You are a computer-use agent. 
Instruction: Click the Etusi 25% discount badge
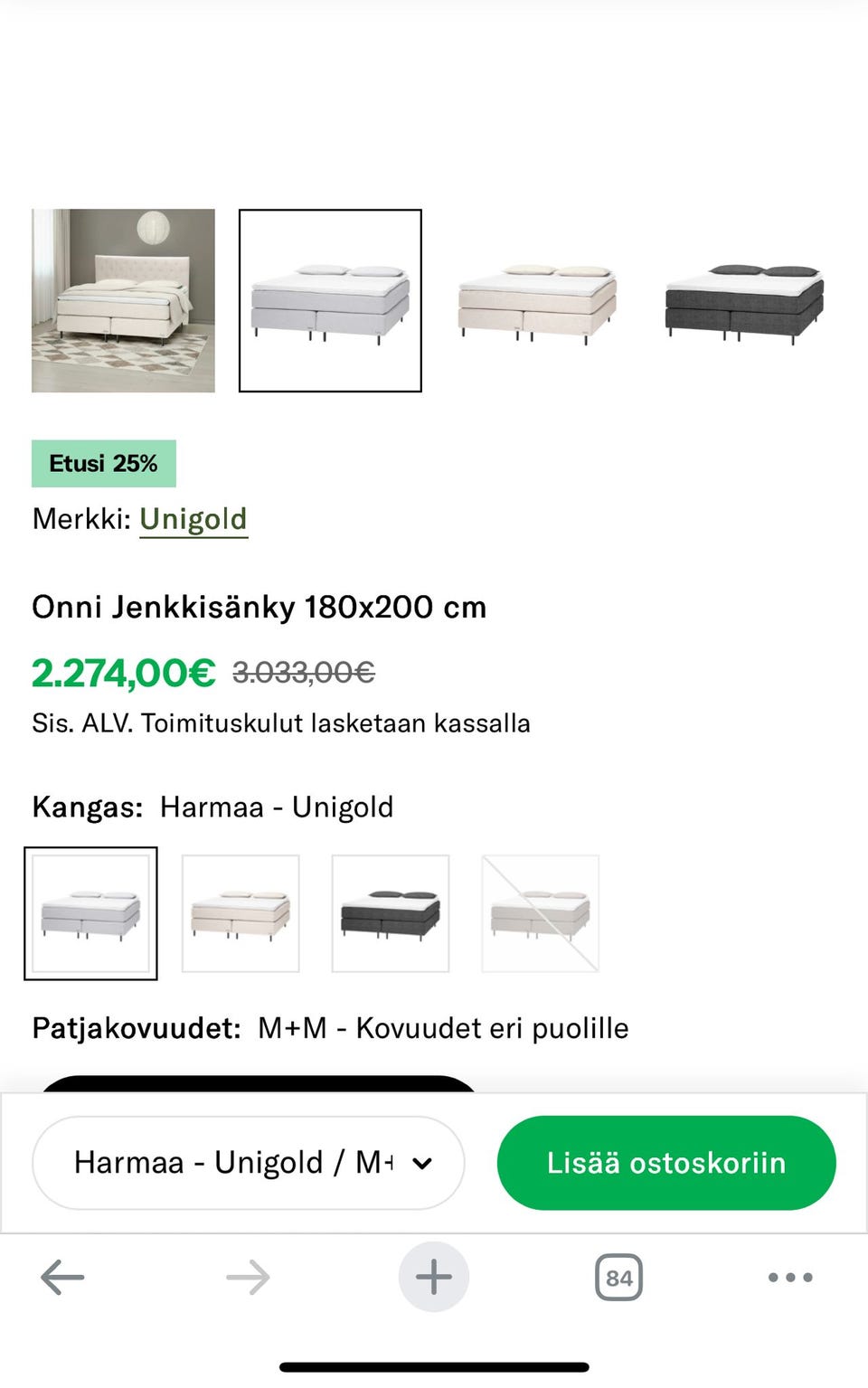pos(103,463)
